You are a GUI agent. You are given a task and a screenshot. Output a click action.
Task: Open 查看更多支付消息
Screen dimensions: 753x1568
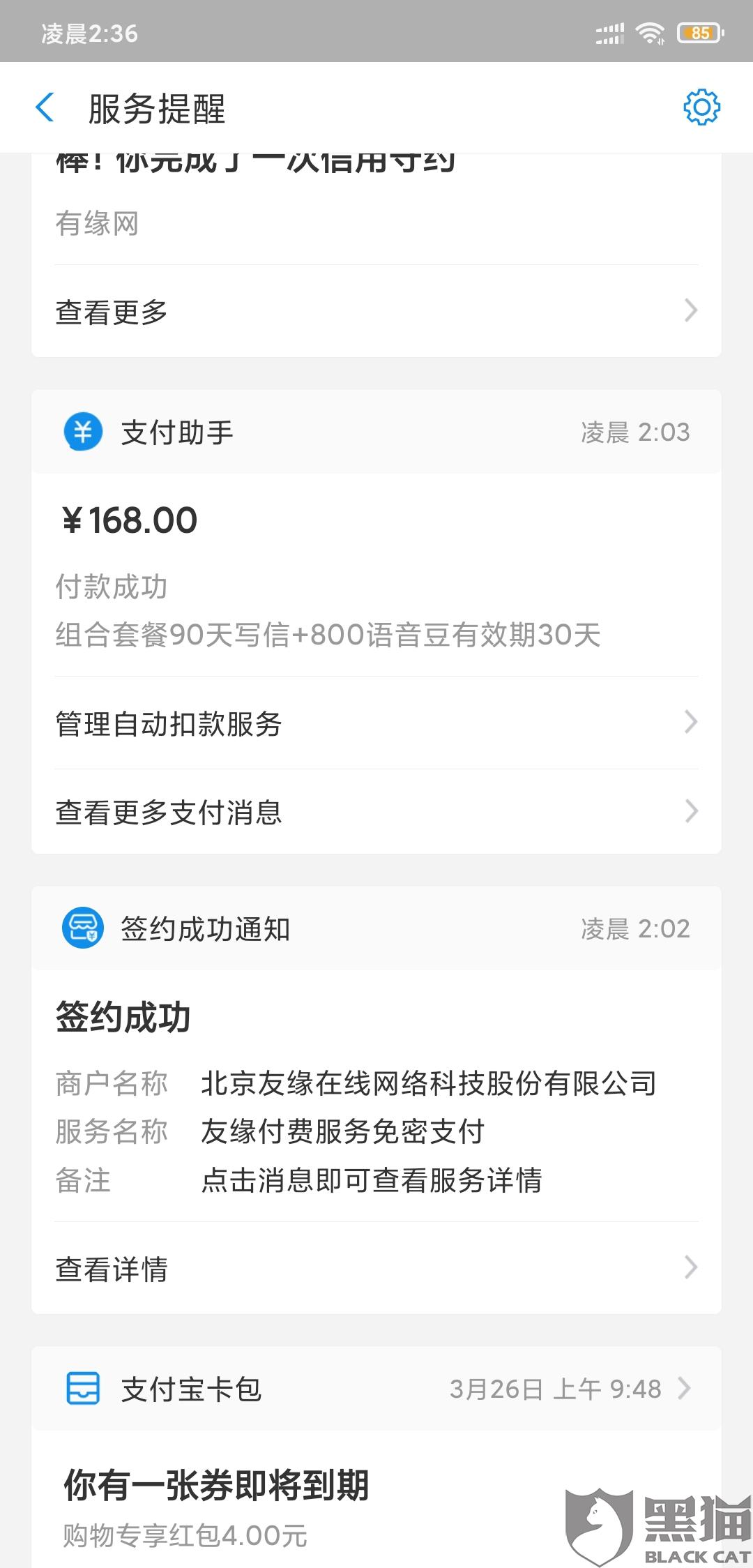pos(376,812)
